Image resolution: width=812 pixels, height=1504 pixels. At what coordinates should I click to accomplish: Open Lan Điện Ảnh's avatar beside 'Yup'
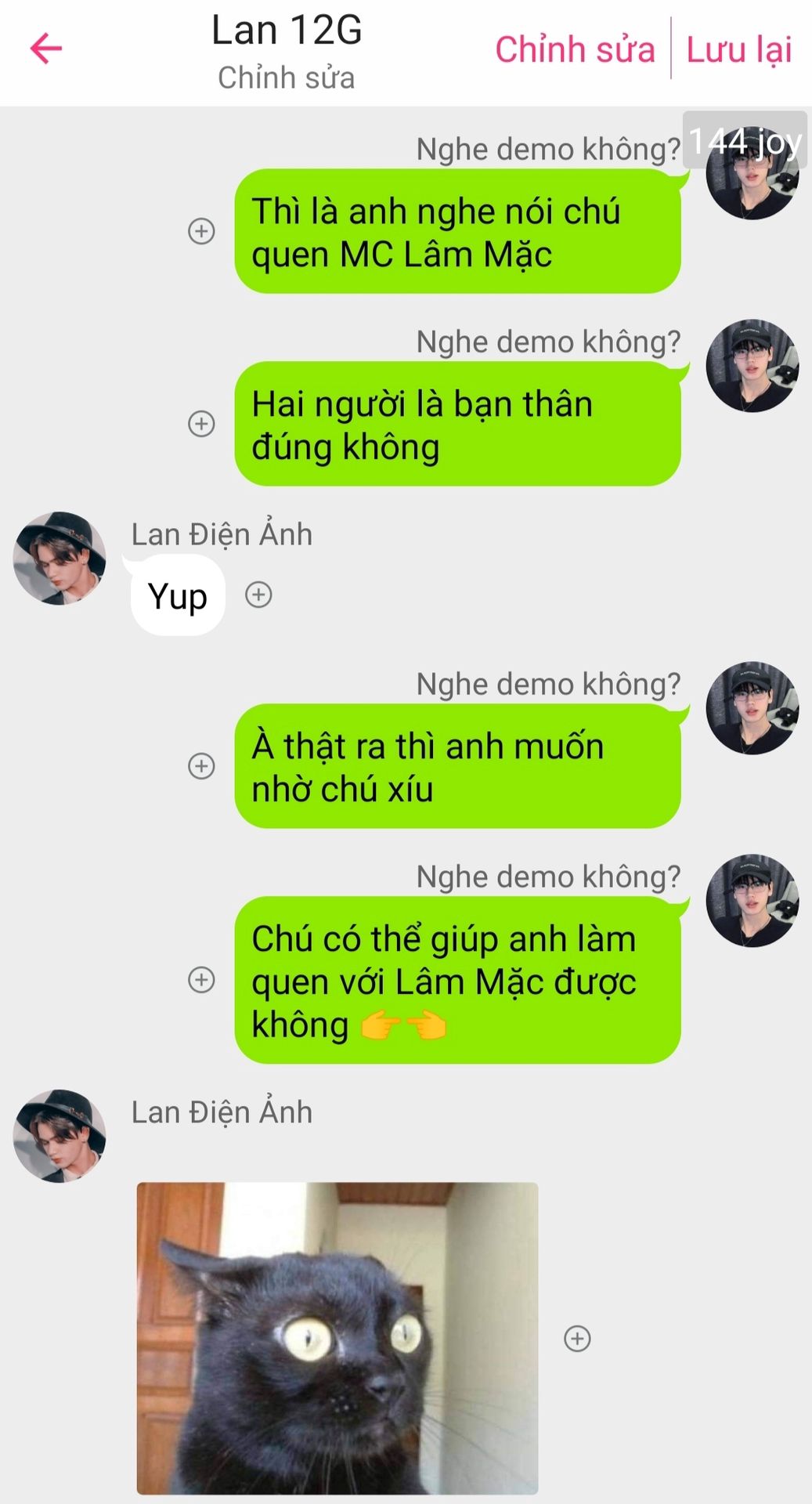tap(60, 559)
